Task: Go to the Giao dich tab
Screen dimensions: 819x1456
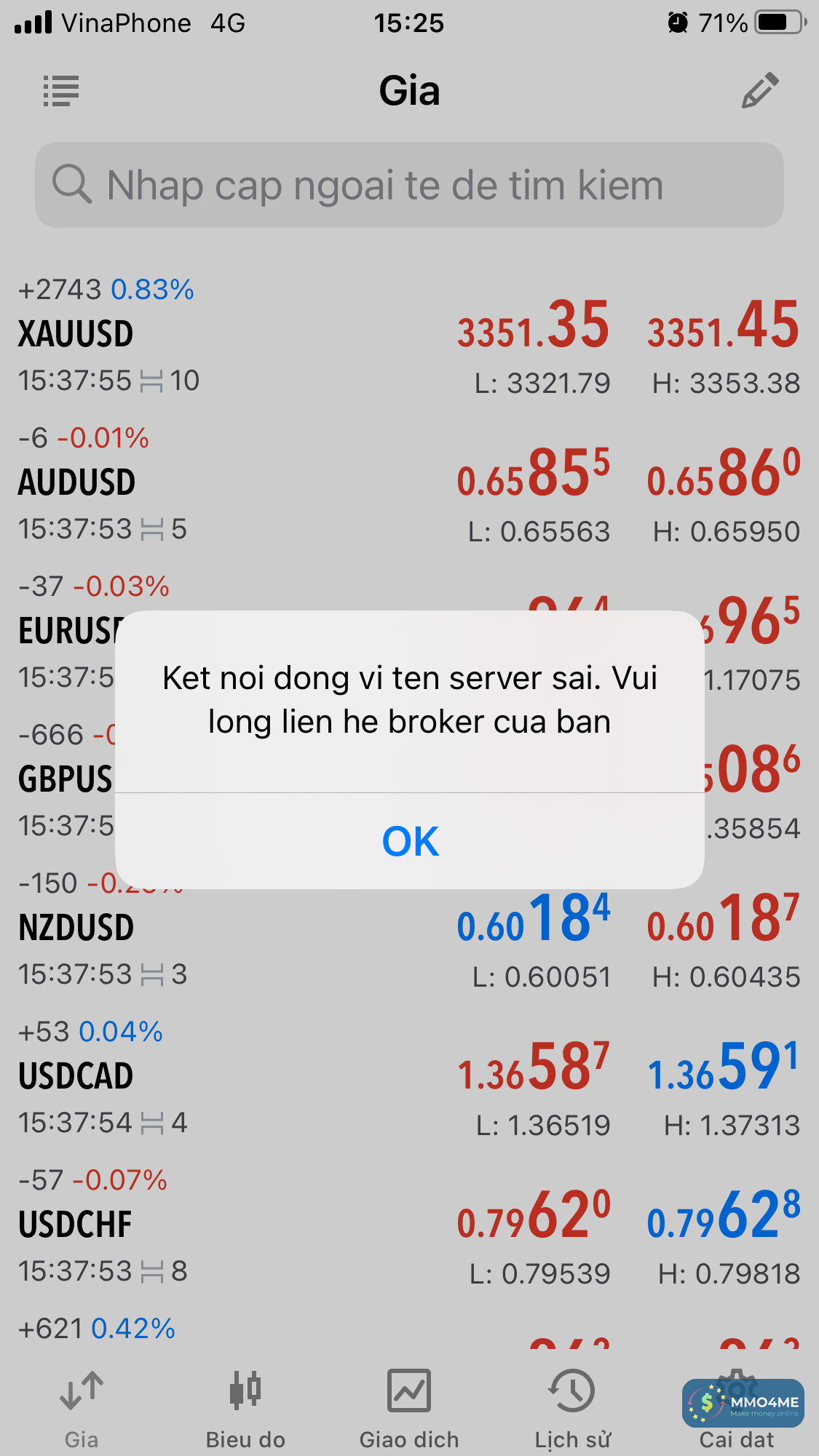Action: (409, 1409)
